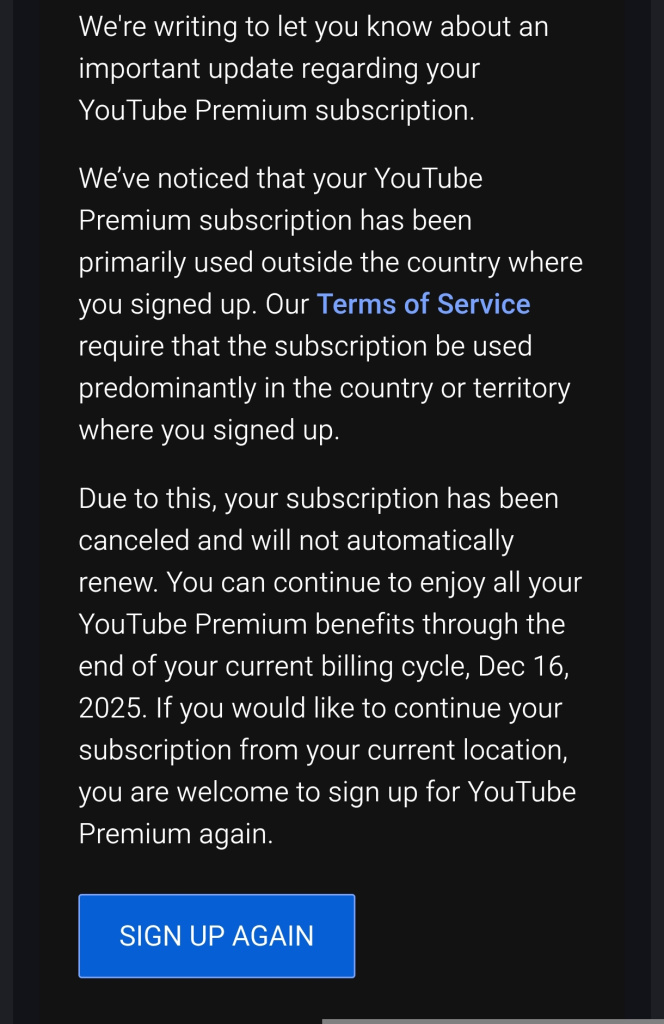
Task: Open the Terms of Service link
Action: click(423, 304)
